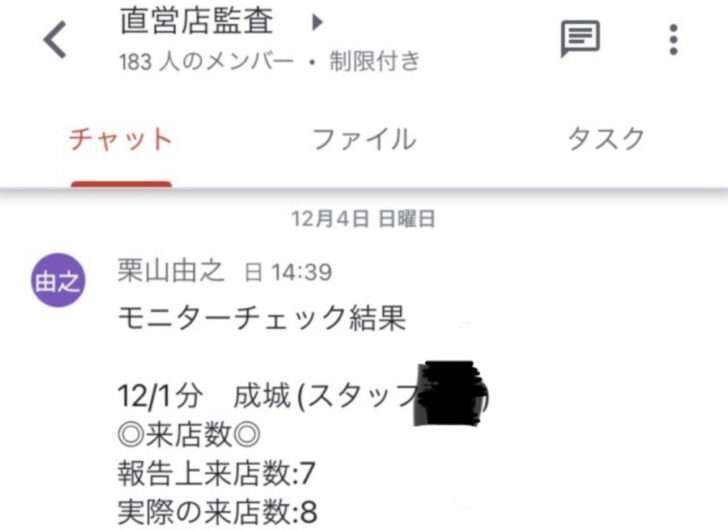Open the overflow menu

pos(674,39)
